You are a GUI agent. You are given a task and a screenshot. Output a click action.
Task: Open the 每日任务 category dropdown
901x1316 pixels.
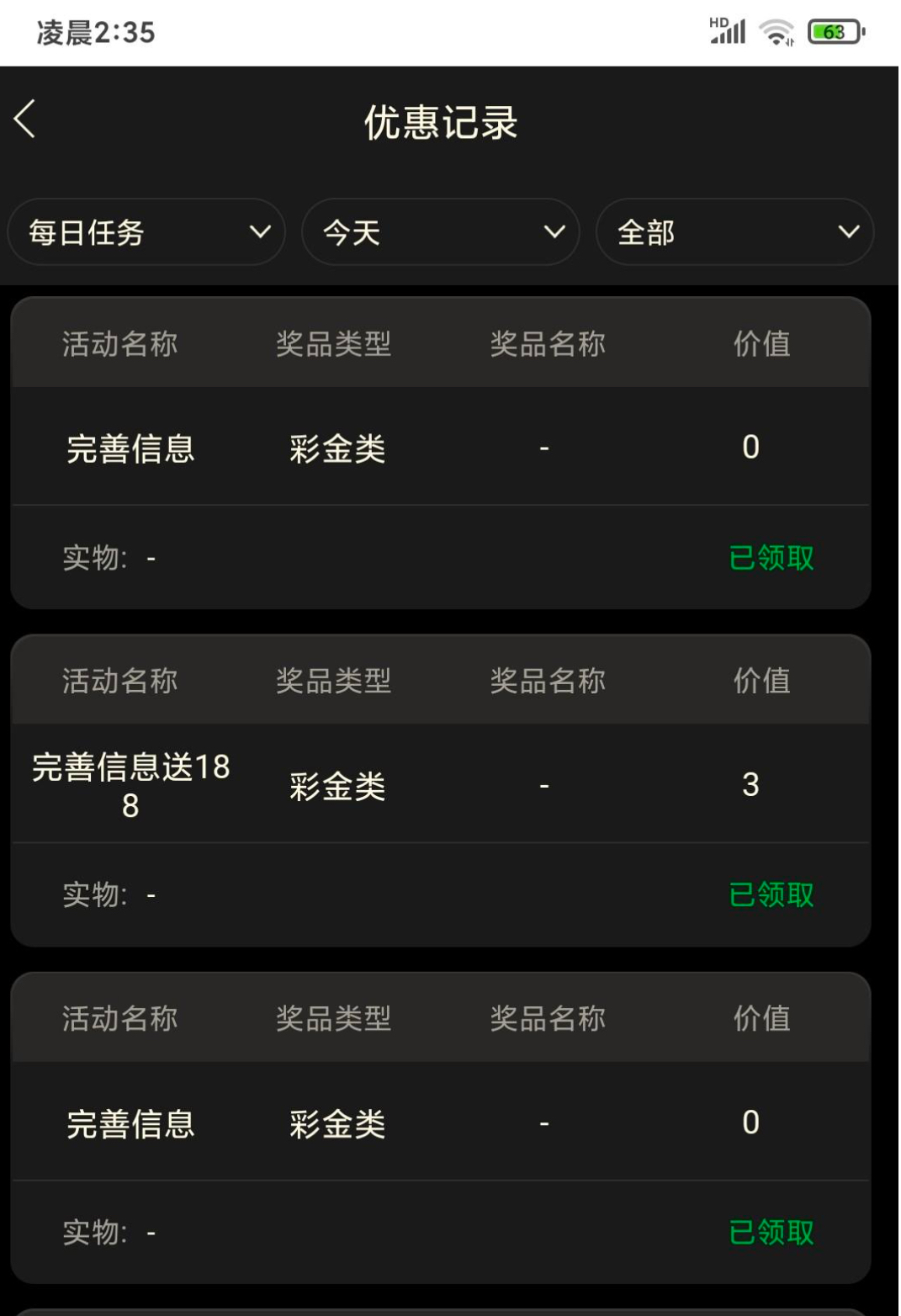pos(146,232)
